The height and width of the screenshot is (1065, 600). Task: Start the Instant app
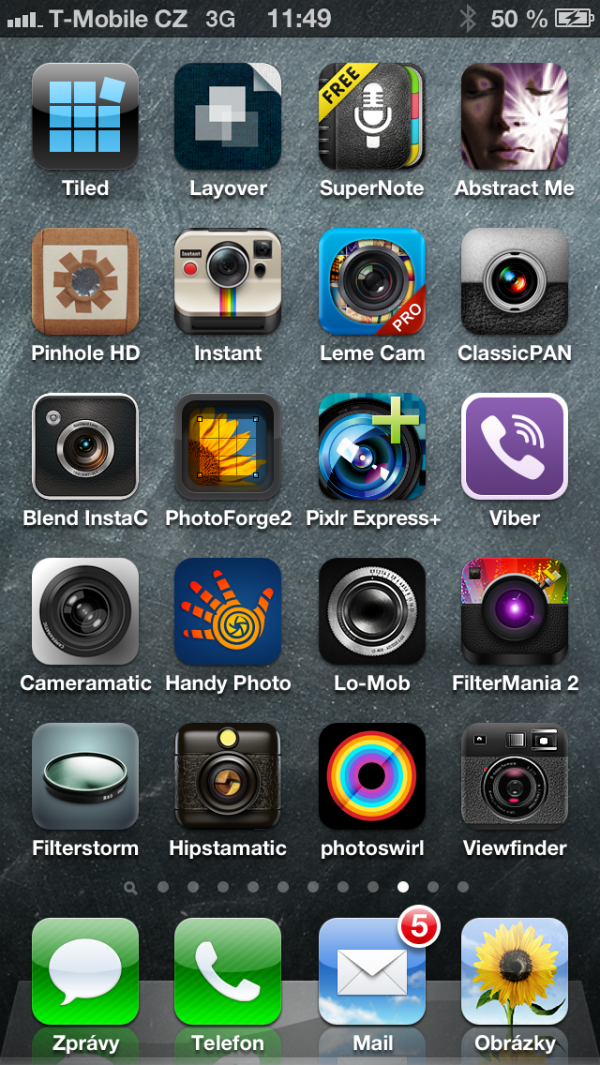[x=228, y=281]
